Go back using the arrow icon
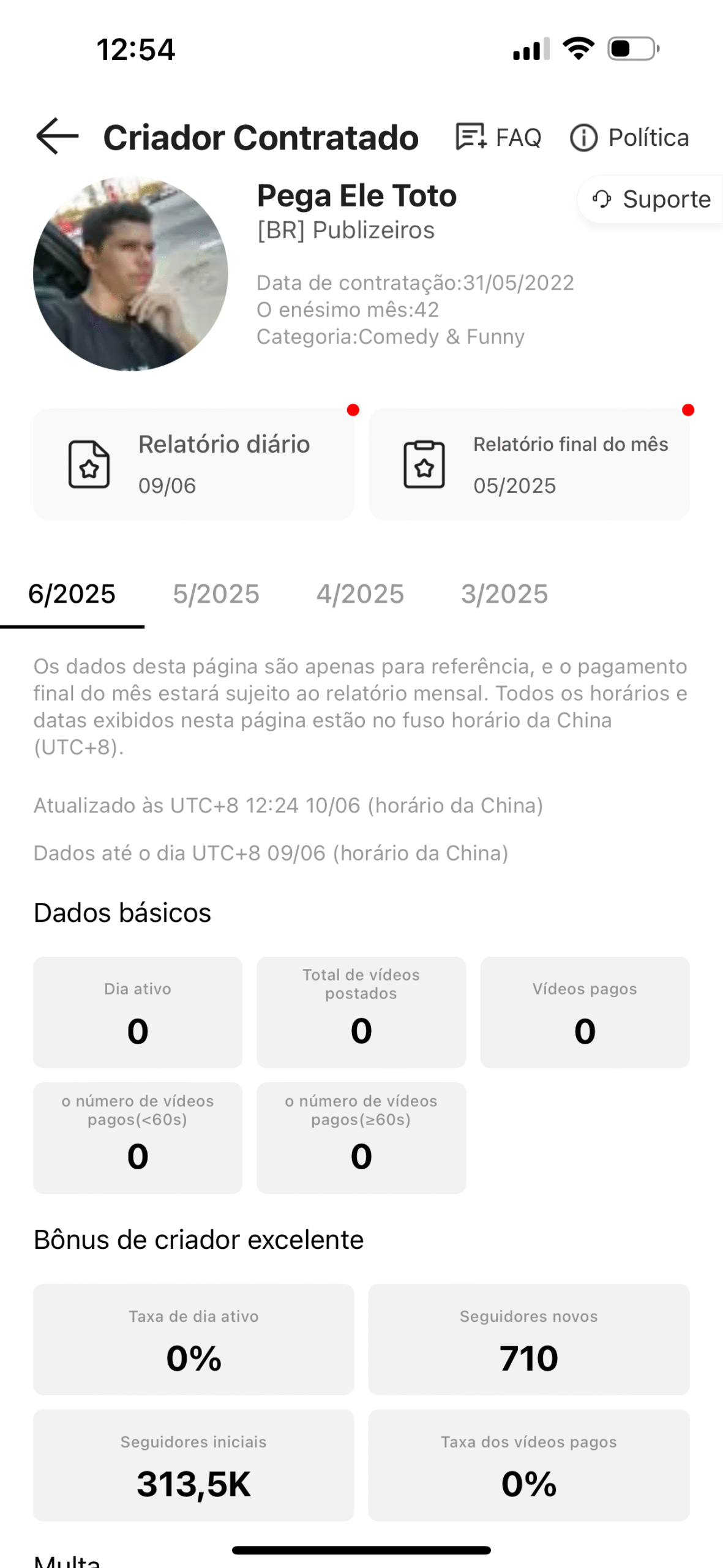Viewport: 723px width, 1568px height. click(58, 137)
